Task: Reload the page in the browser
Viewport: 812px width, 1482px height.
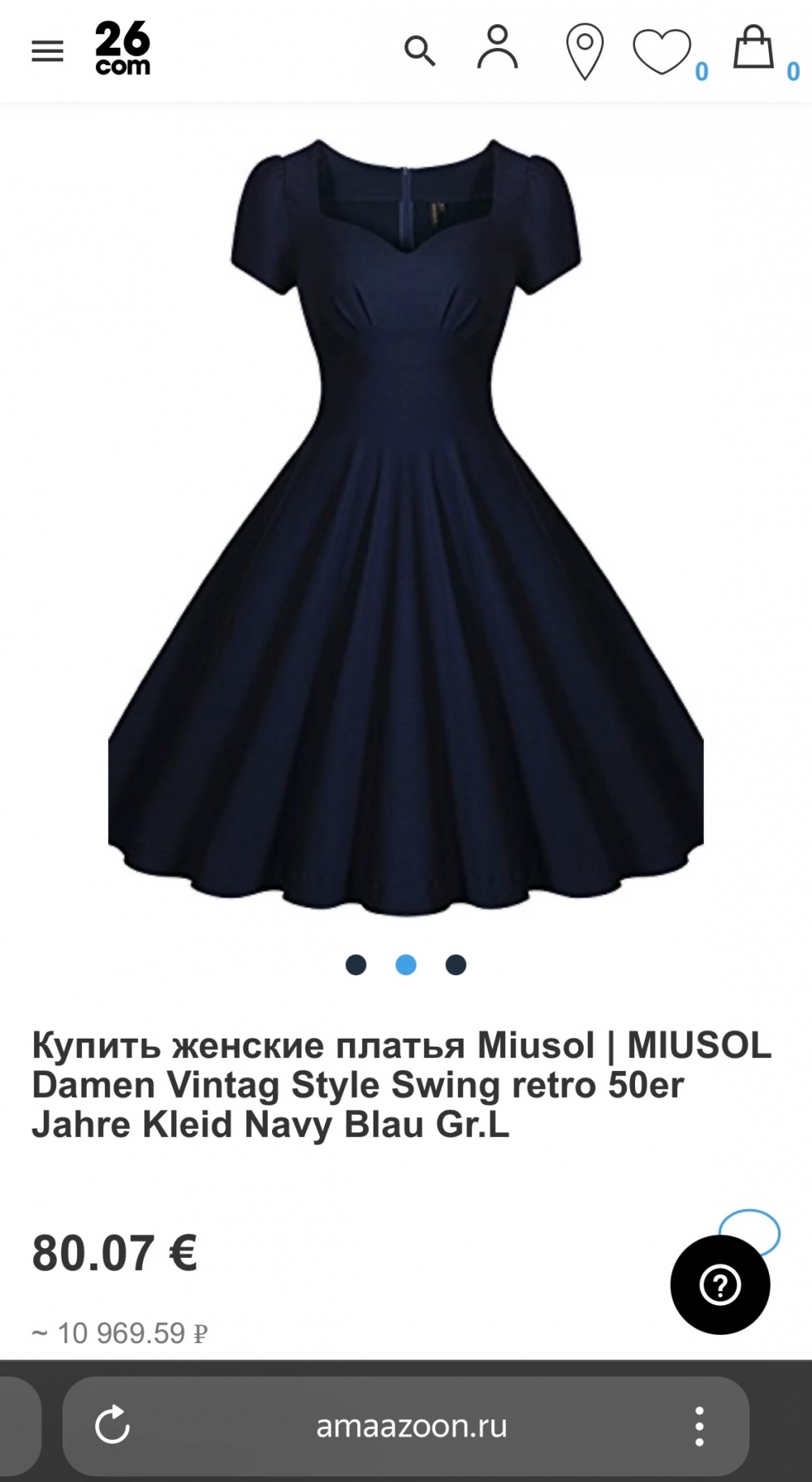Action: click(x=112, y=1425)
